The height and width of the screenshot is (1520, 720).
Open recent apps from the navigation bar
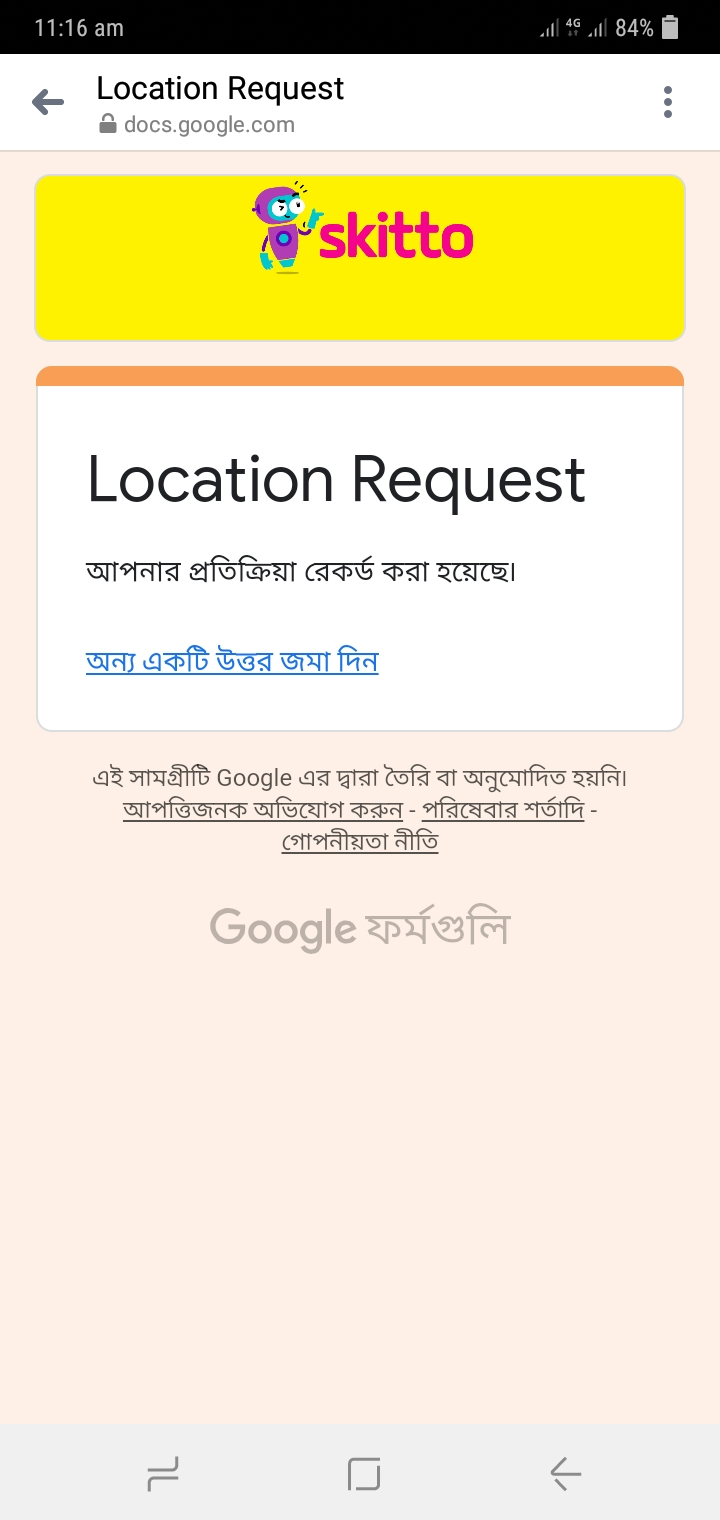point(163,1473)
